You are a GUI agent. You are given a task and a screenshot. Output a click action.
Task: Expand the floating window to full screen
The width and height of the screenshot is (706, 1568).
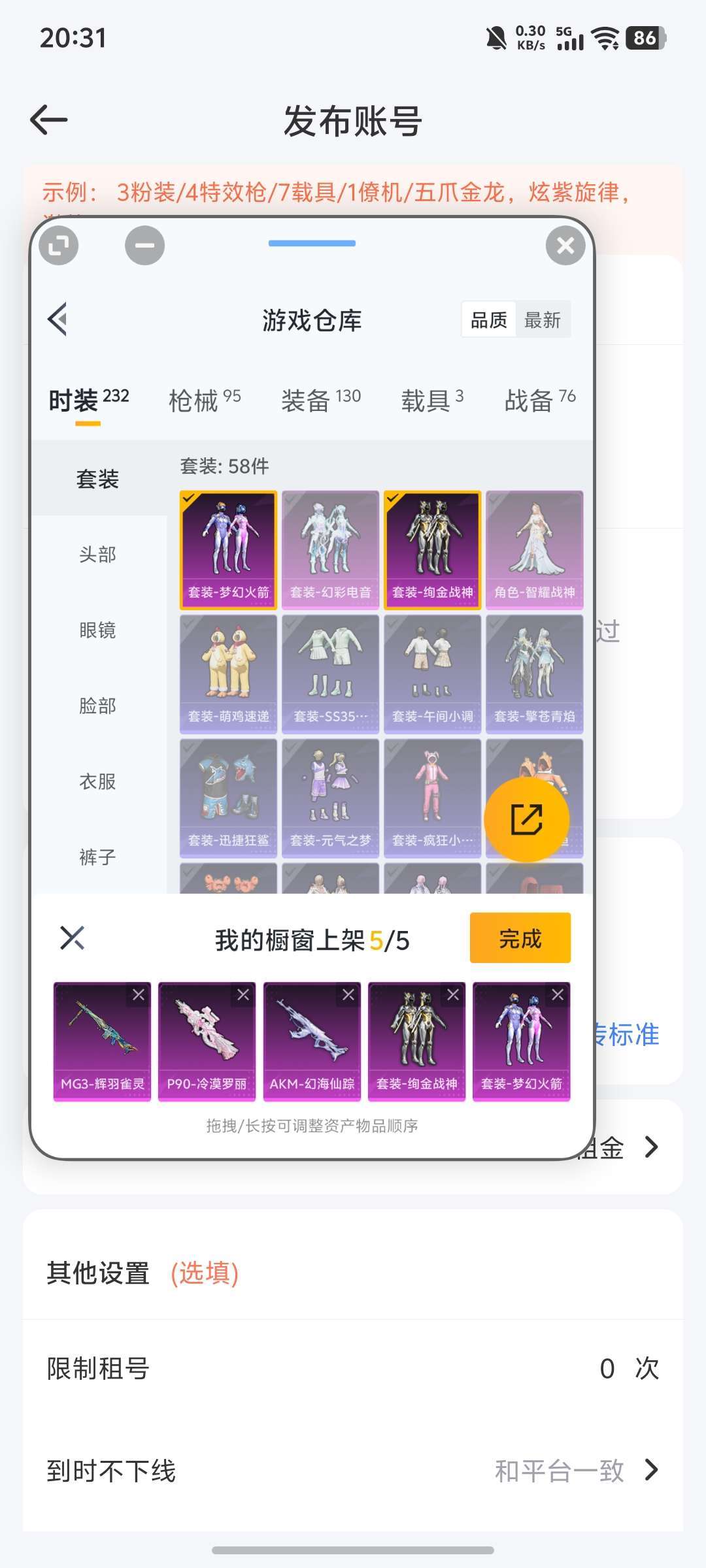pos(59,246)
